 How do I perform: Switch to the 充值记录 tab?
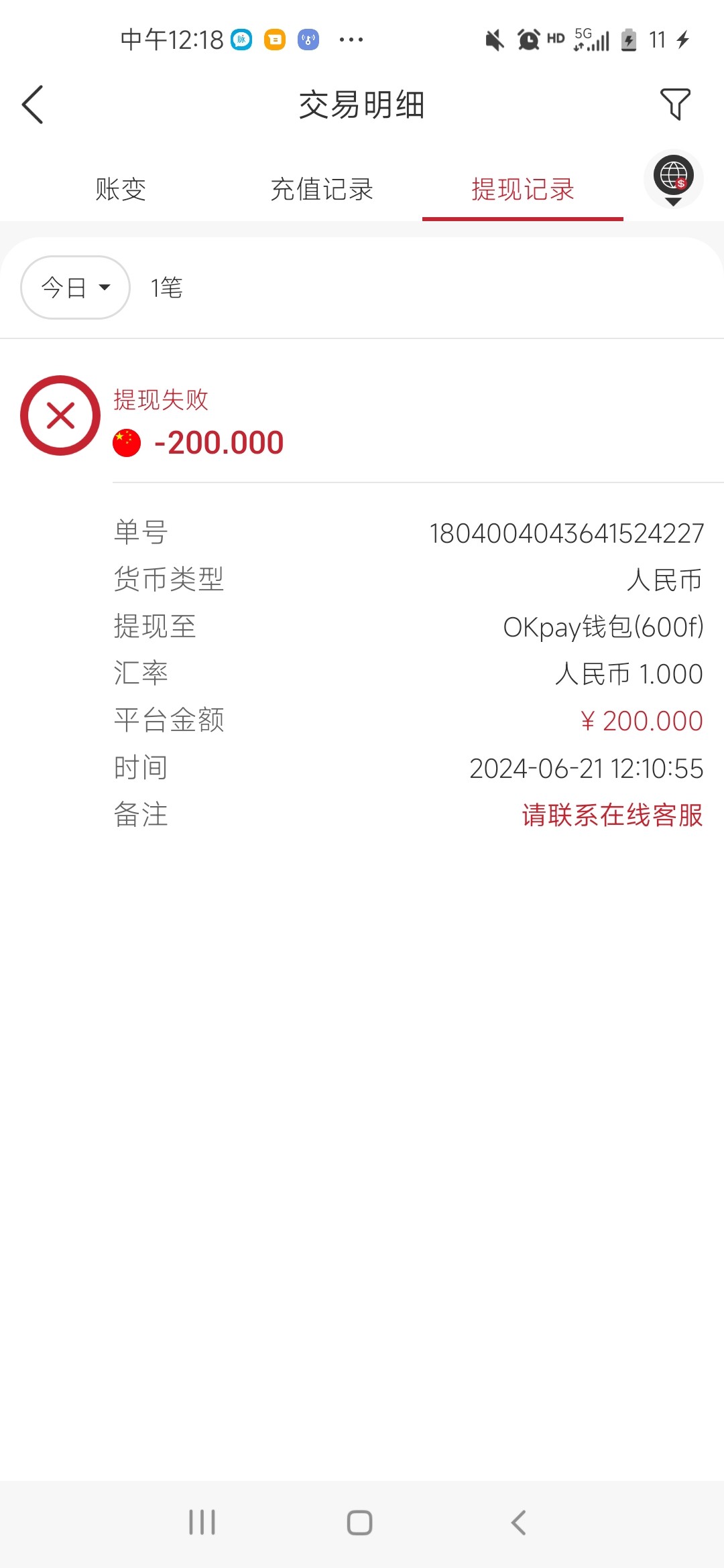(322, 190)
